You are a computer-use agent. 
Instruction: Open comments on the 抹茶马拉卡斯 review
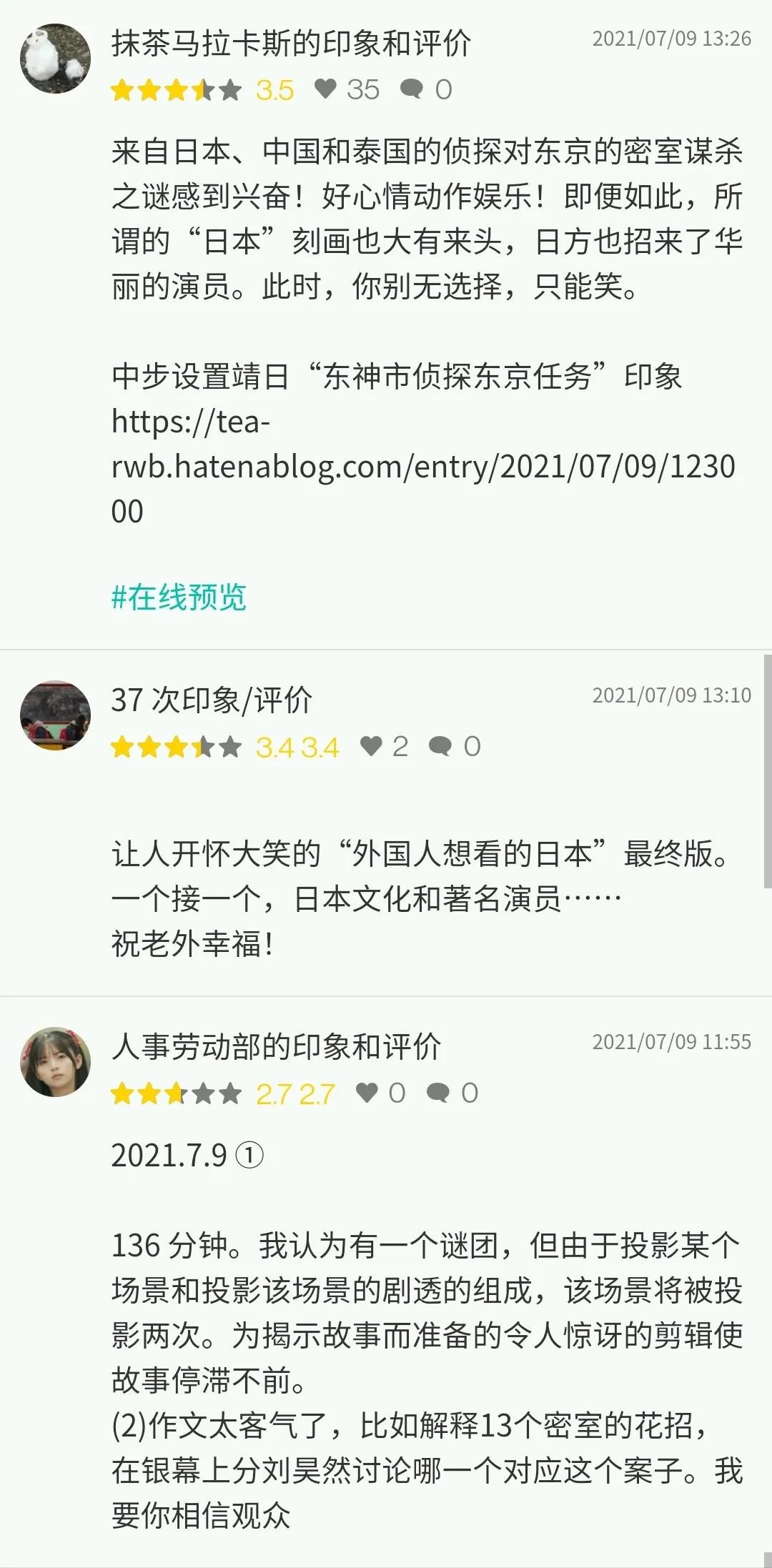[412, 89]
